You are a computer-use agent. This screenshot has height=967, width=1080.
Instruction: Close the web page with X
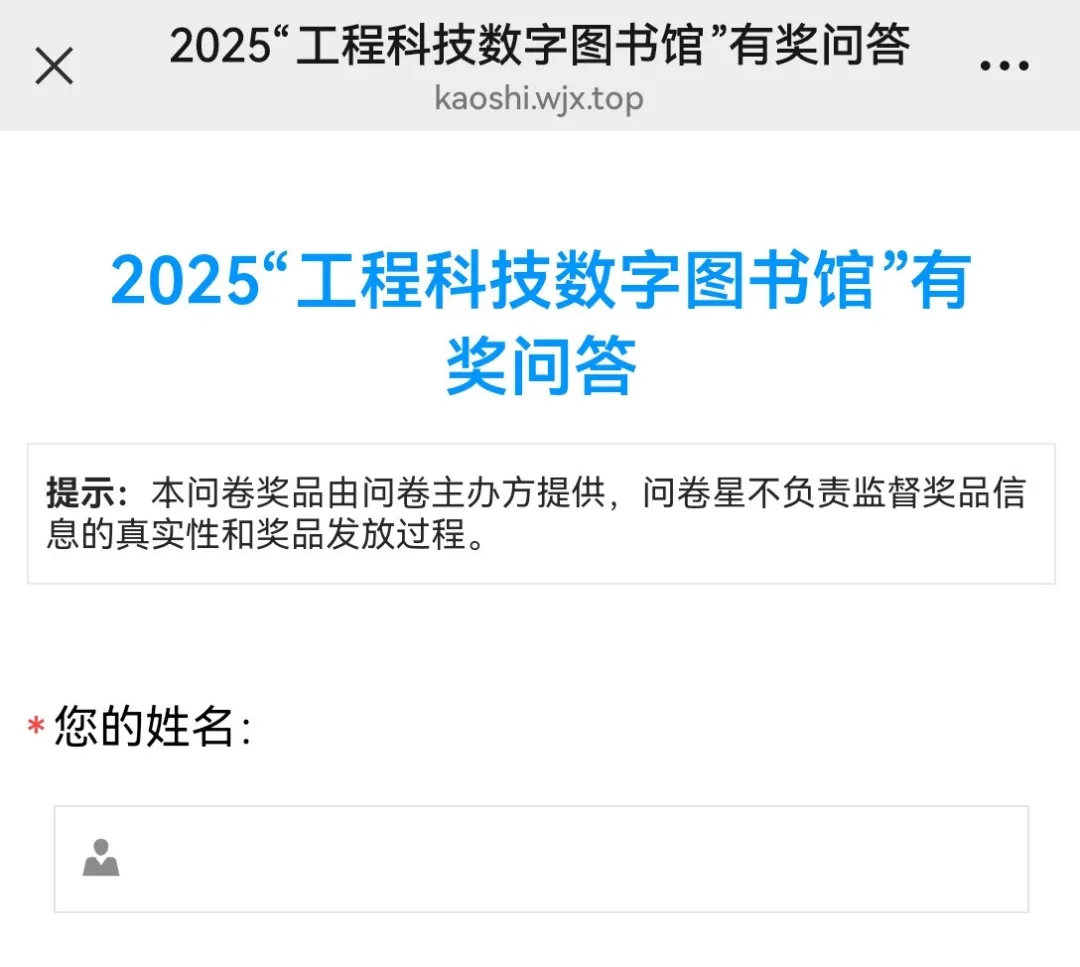(x=54, y=67)
